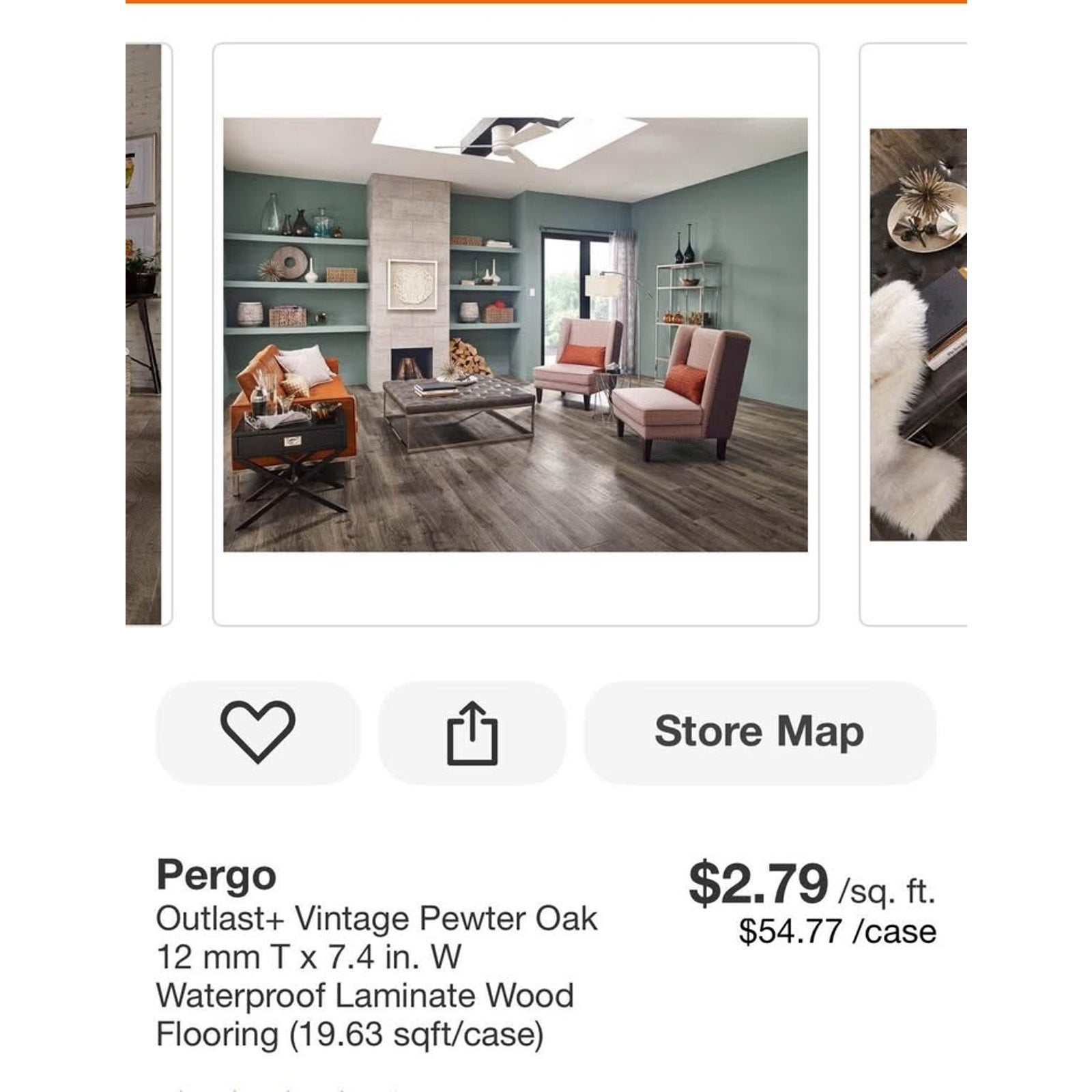This screenshot has width=1092, height=1092.
Task: Share this Pergo flooring product
Action: point(472,732)
